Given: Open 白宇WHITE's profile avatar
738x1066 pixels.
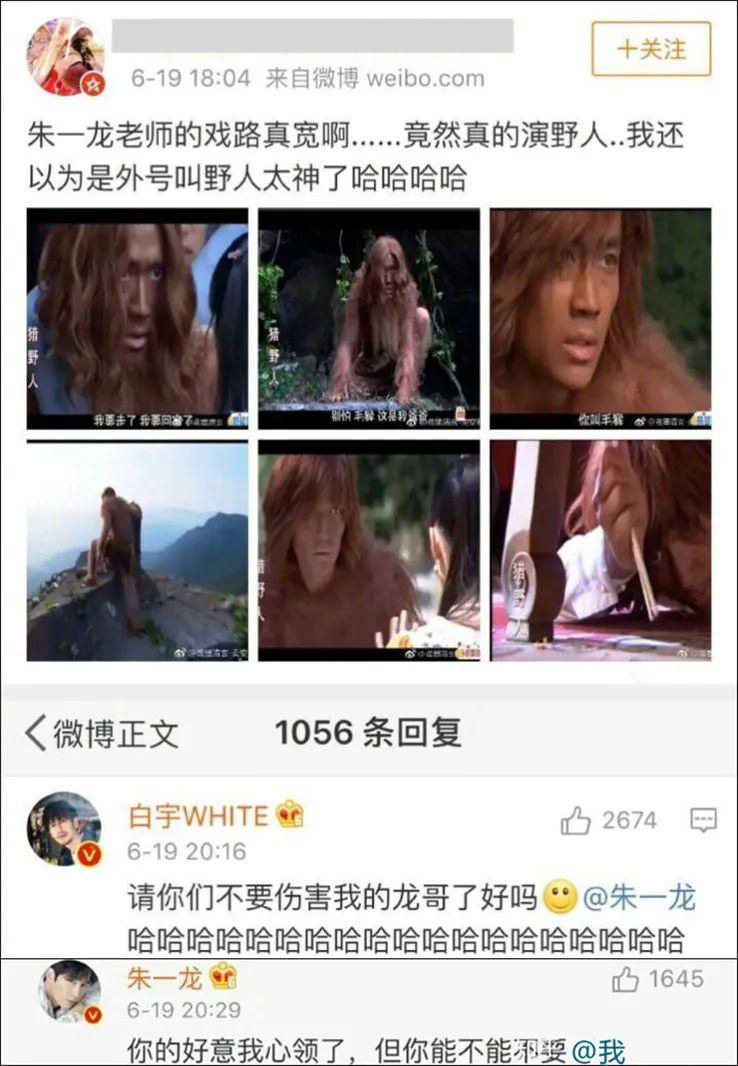Looking at the screenshot, I should [63, 829].
